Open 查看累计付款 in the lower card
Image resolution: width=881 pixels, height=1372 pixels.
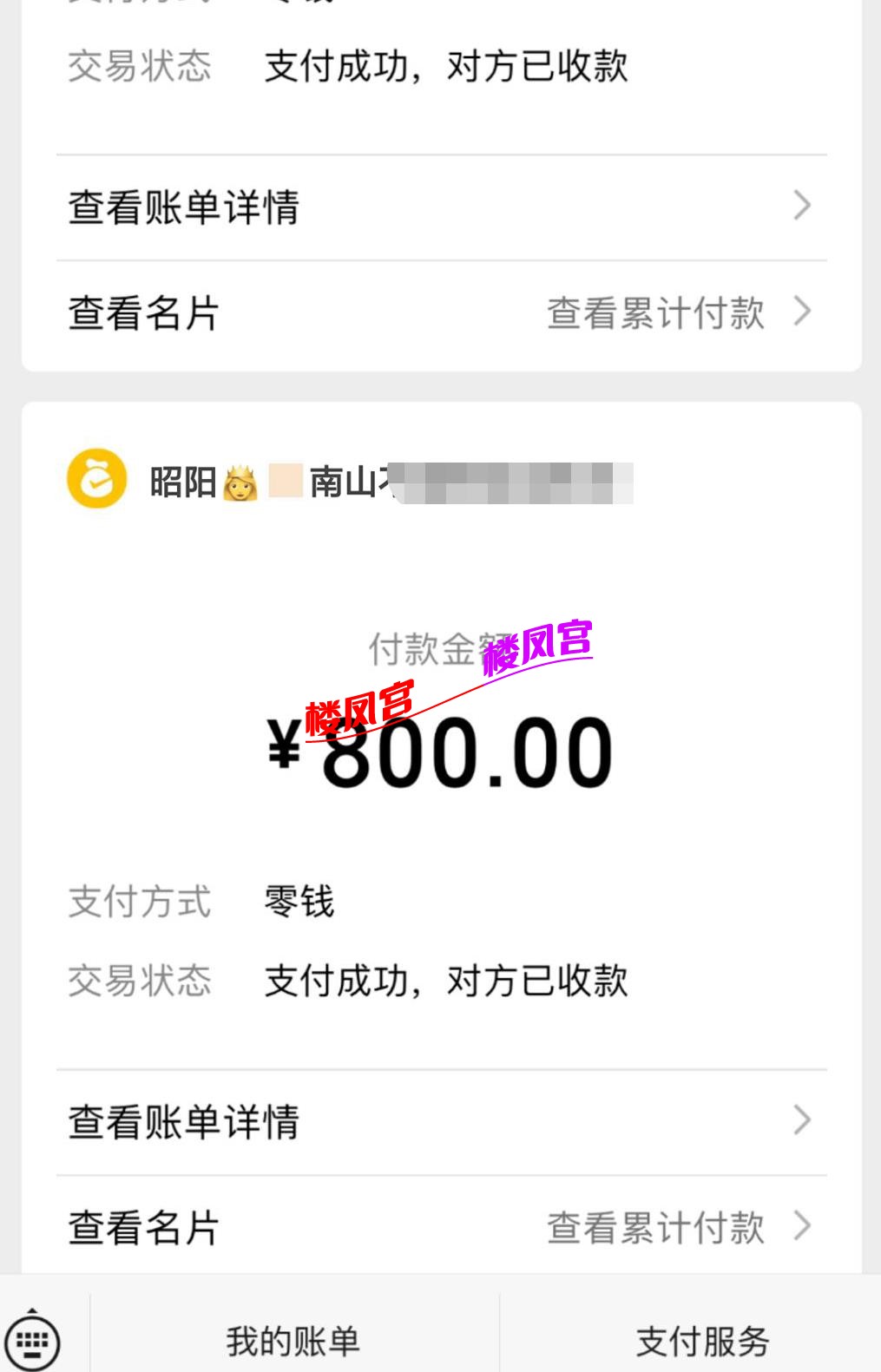[655, 1227]
